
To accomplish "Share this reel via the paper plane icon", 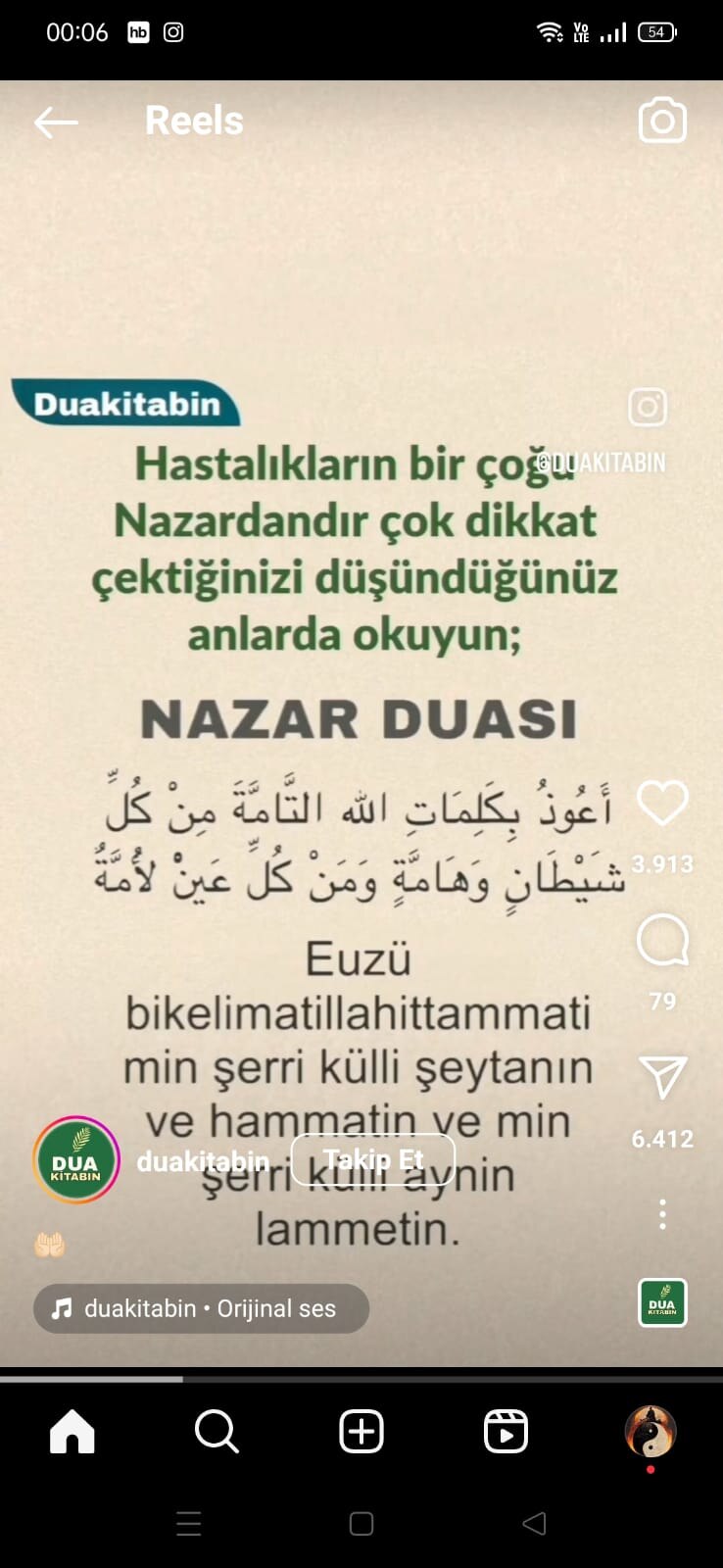I will (662, 1077).
